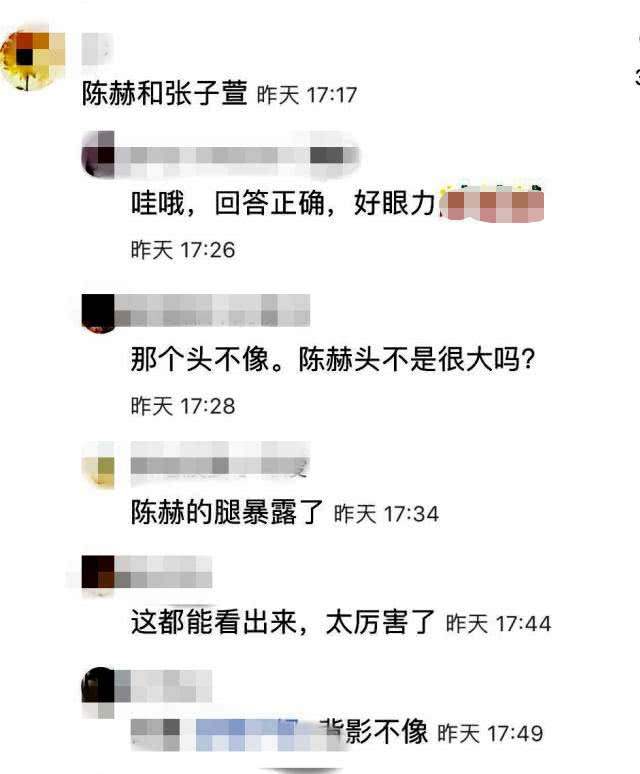The image size is (640, 774).
Task: Tap the reply 这都能看出来，太厉害了
Action: click(283, 621)
